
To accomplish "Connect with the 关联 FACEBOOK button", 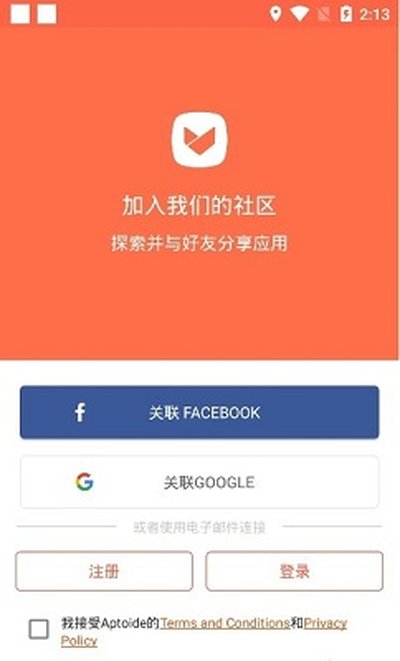I will click(199, 412).
